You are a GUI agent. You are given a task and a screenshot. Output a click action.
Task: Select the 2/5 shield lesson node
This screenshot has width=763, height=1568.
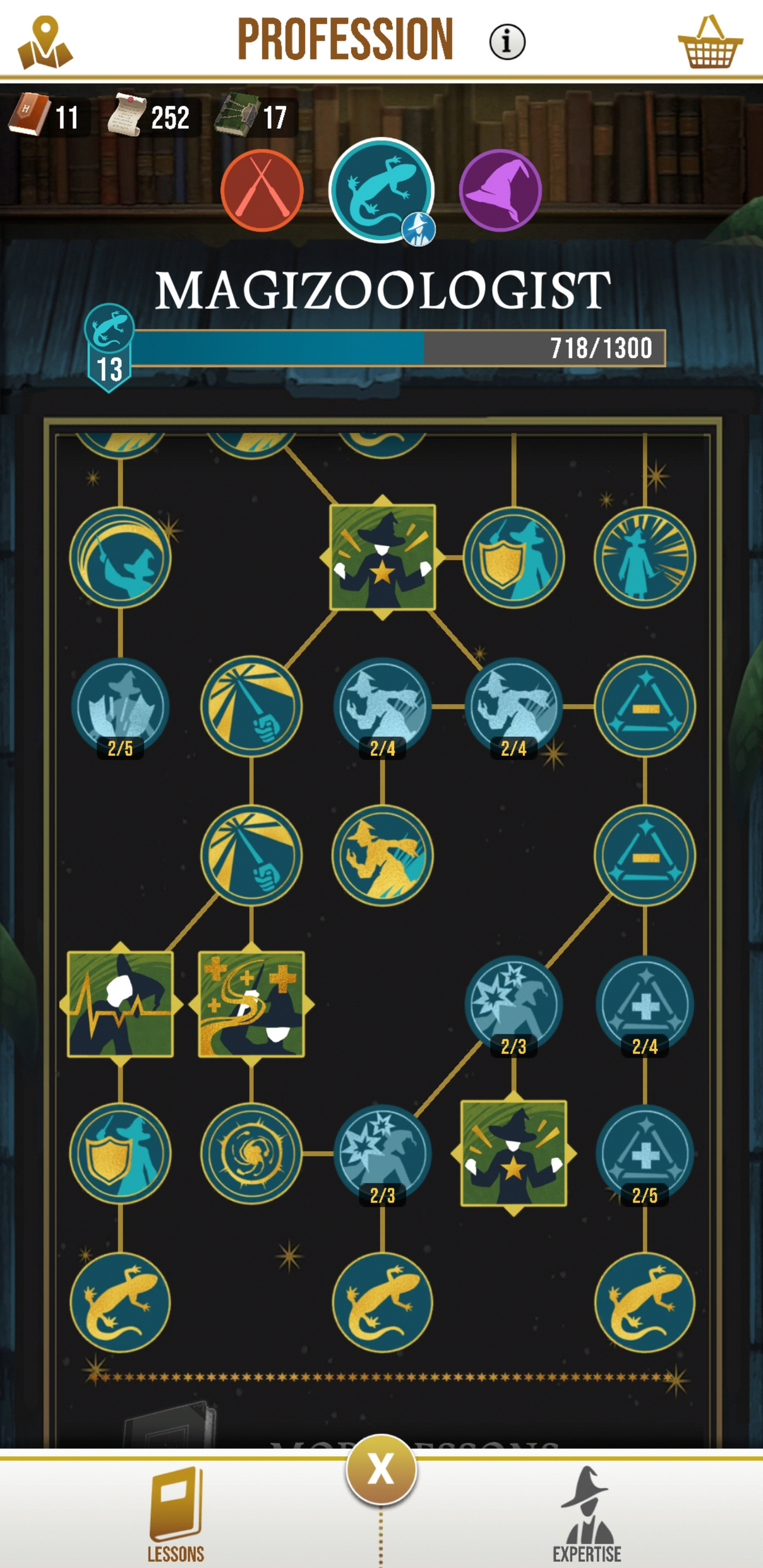[120, 707]
